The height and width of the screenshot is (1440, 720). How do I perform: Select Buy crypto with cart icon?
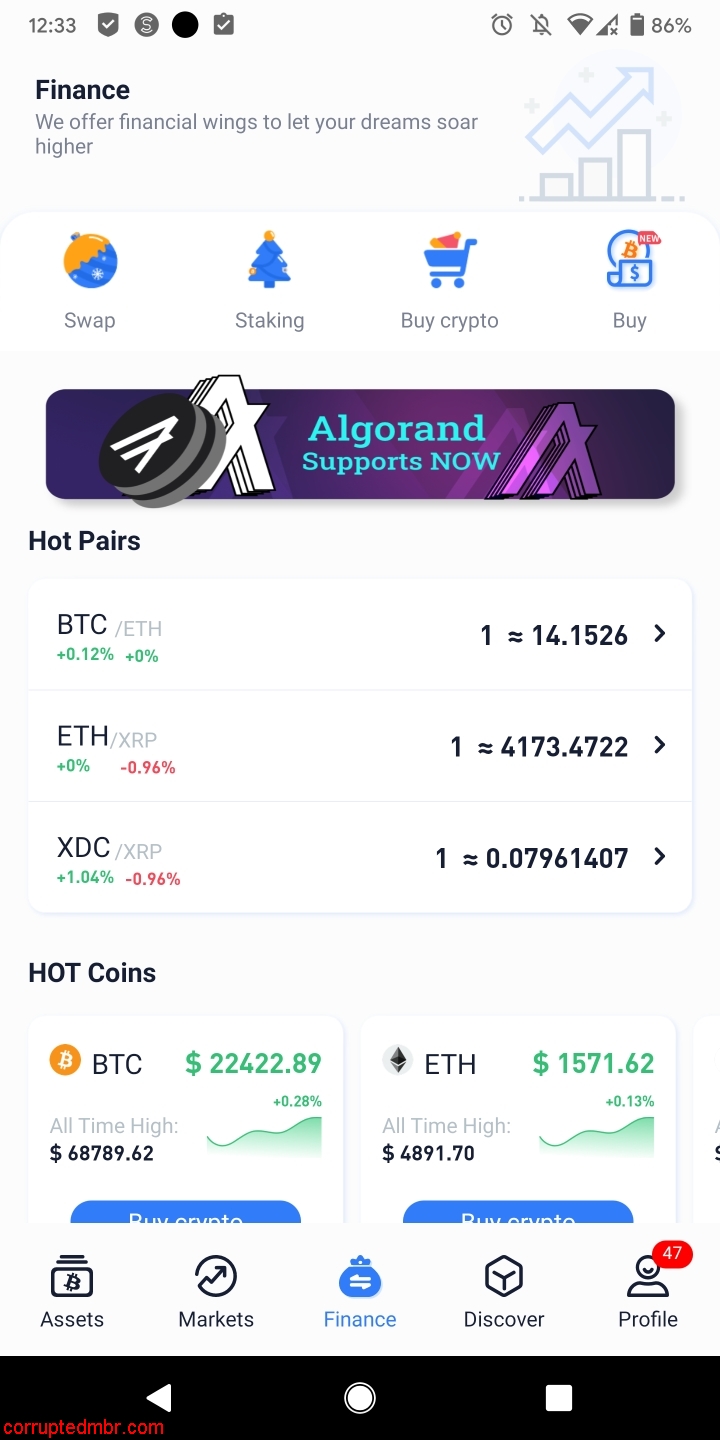pyautogui.click(x=449, y=280)
